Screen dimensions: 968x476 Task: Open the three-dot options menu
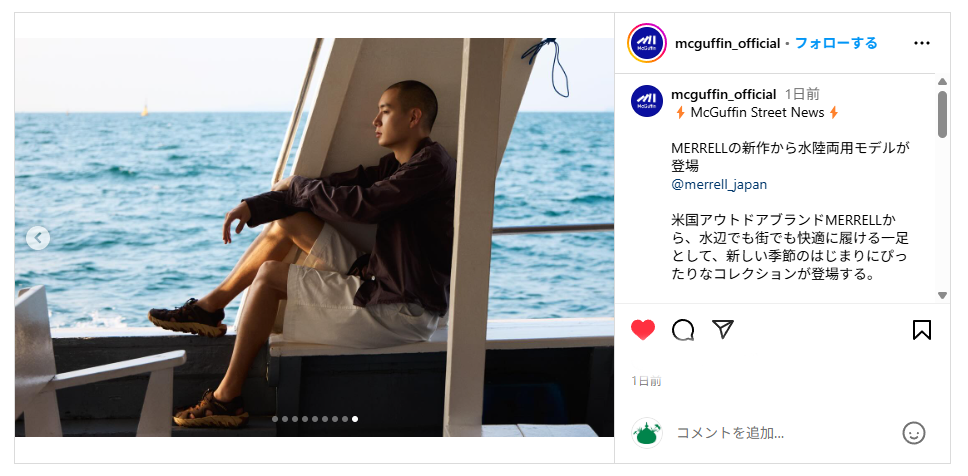click(x=922, y=43)
